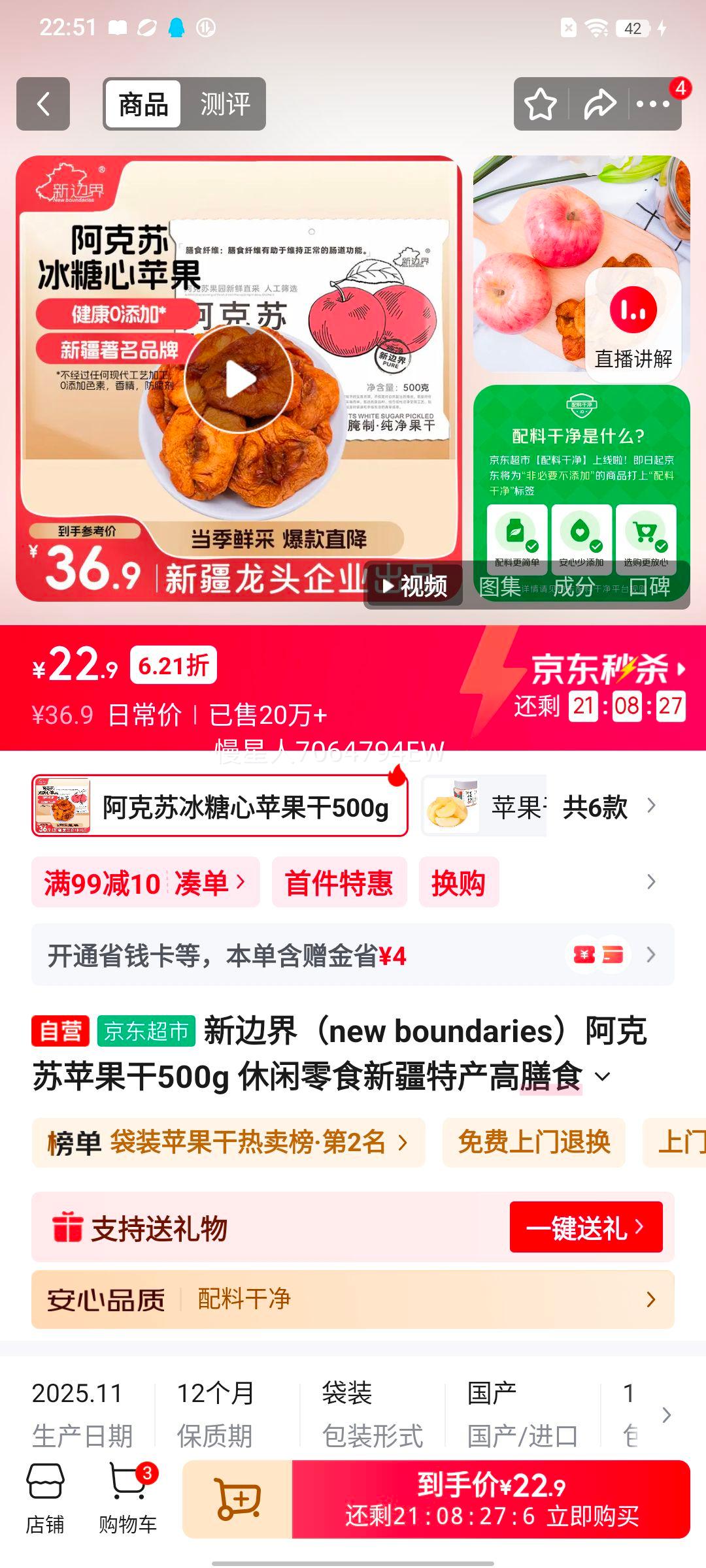This screenshot has width=706, height=1568.
Task: Click the red coupon icon in 省钱卡 row
Action: tap(585, 955)
